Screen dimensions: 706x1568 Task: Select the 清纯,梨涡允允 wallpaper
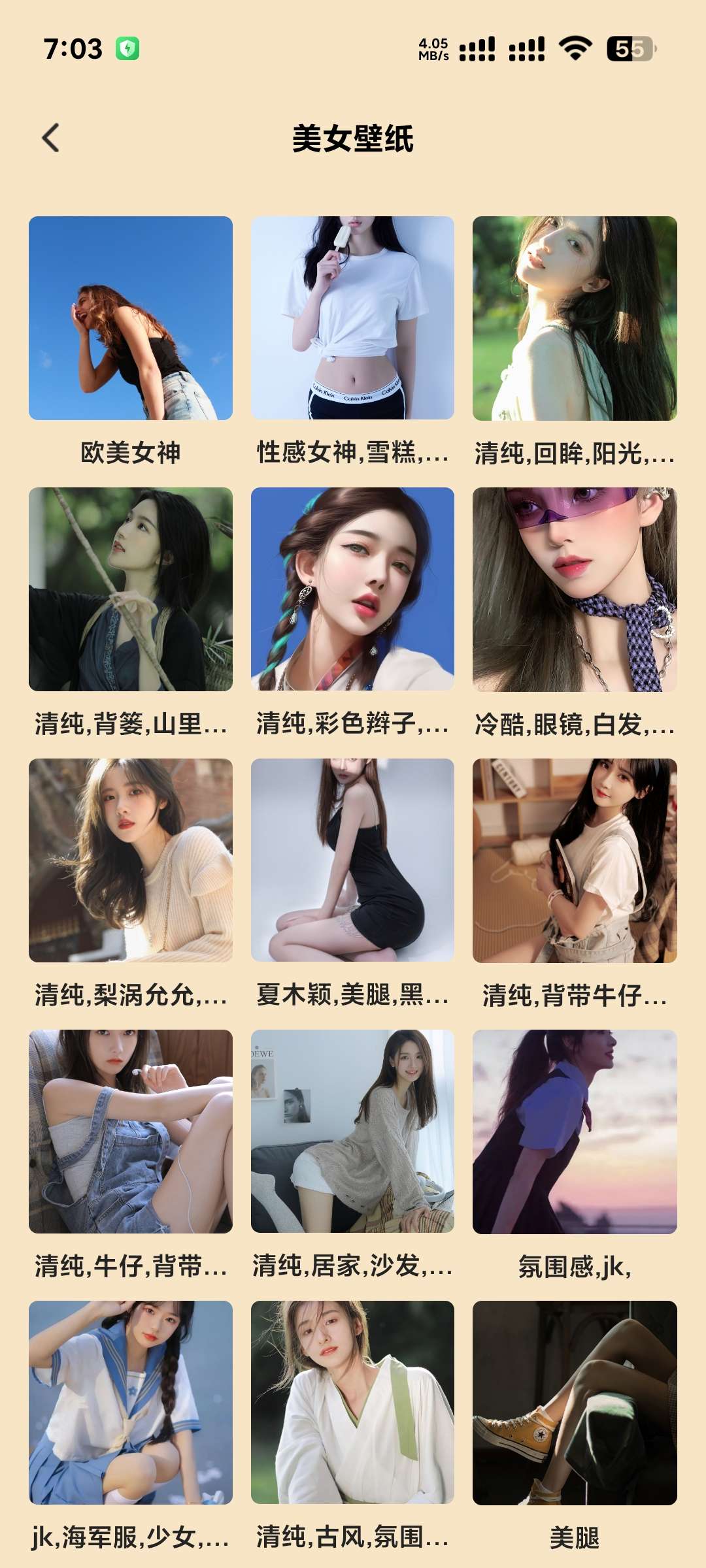point(131,860)
